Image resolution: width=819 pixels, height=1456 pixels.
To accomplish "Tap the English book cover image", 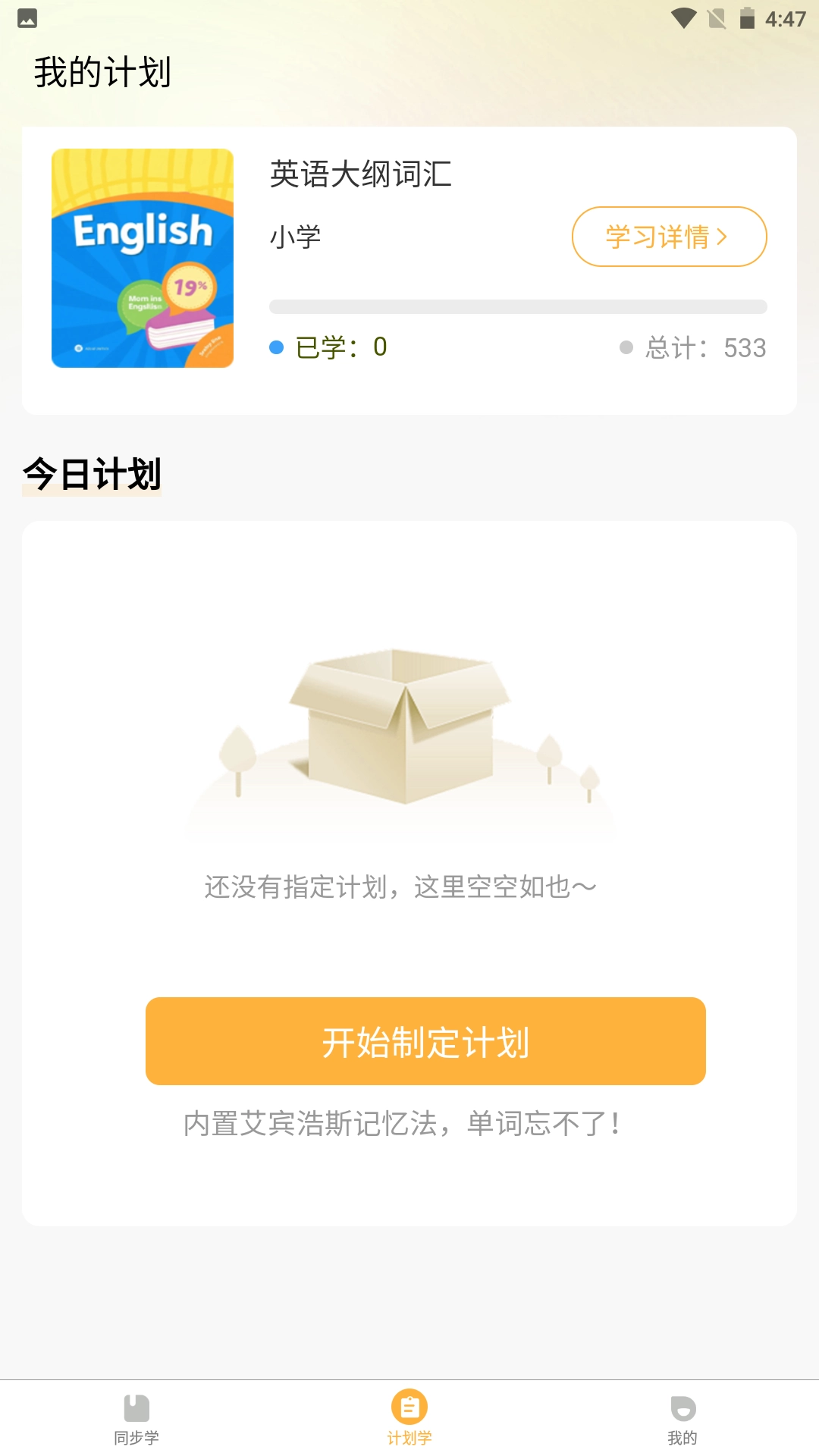I will click(143, 256).
